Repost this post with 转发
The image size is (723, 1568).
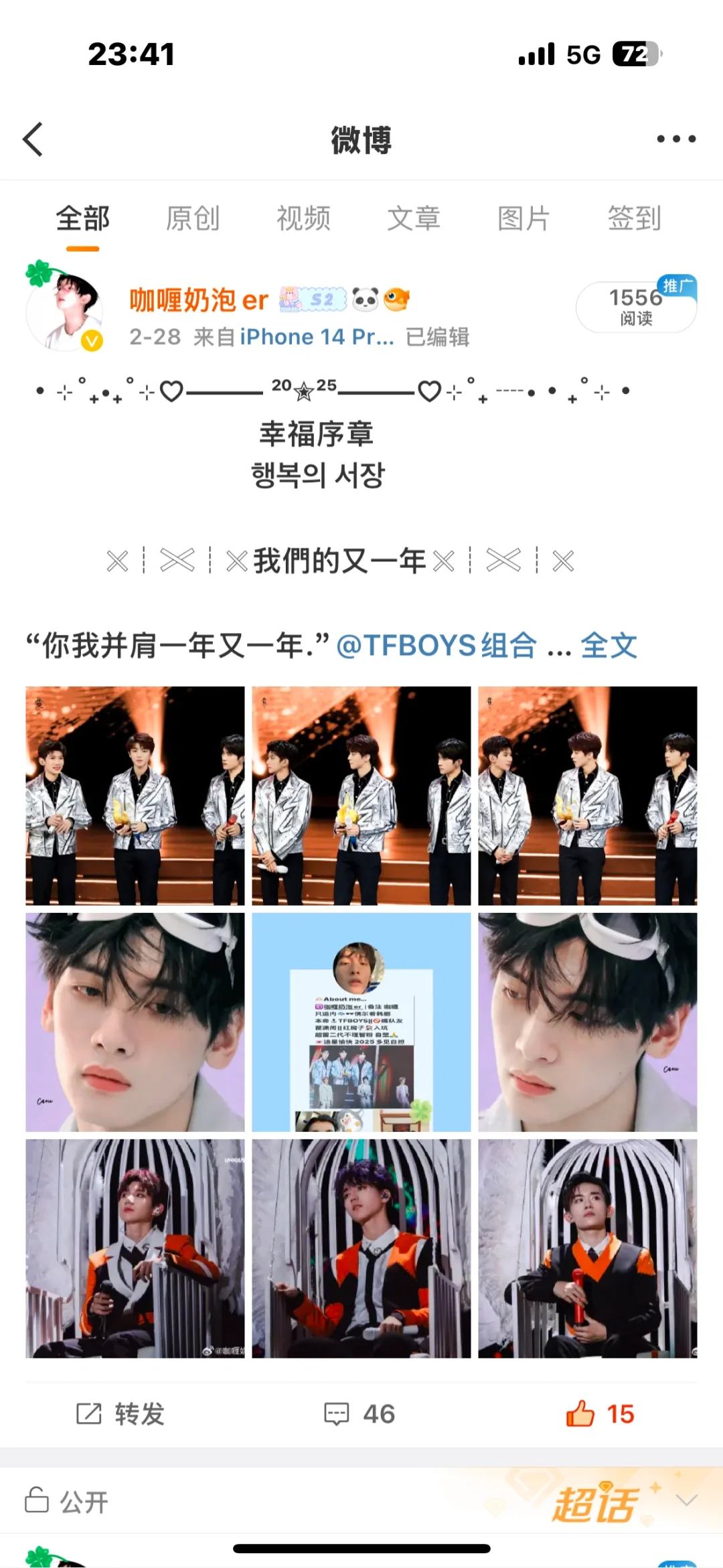coord(120,1414)
